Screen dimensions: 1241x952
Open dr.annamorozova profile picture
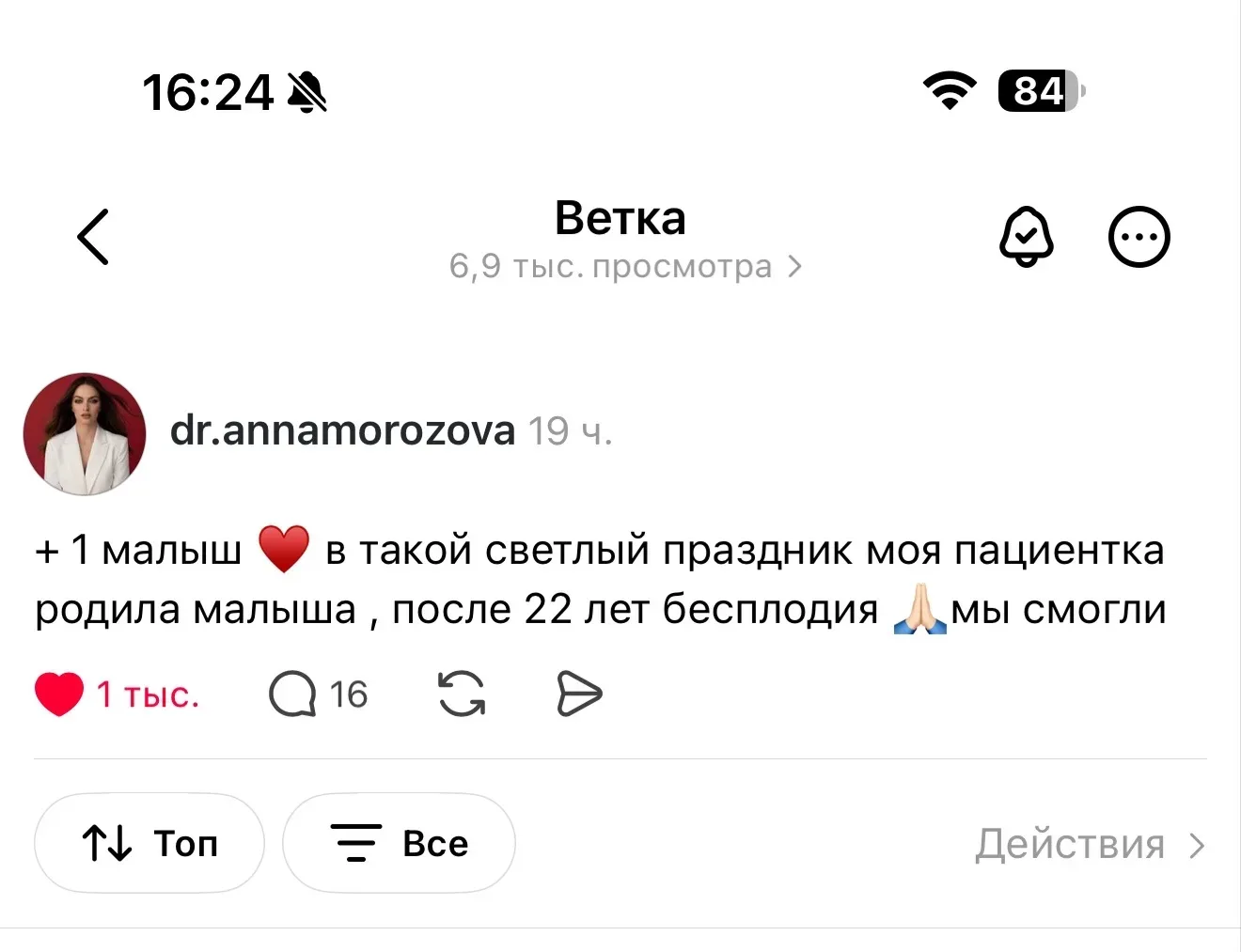click(85, 433)
